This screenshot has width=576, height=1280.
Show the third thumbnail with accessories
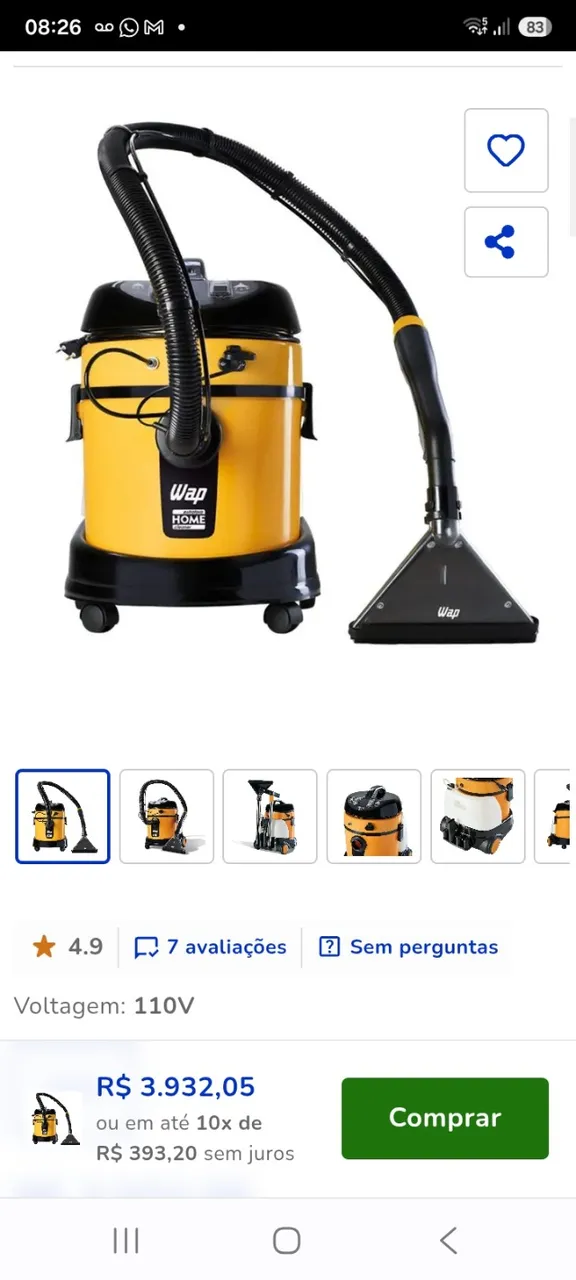pos(270,816)
